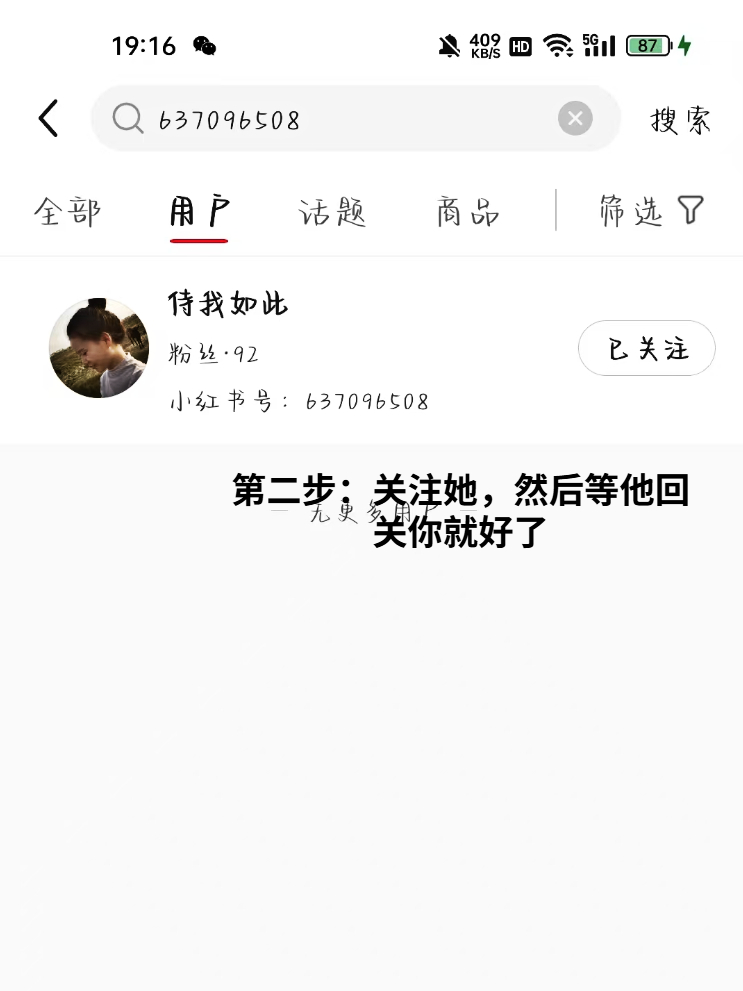Click the magnifying glass search icon
The image size is (743, 991).
(127, 118)
